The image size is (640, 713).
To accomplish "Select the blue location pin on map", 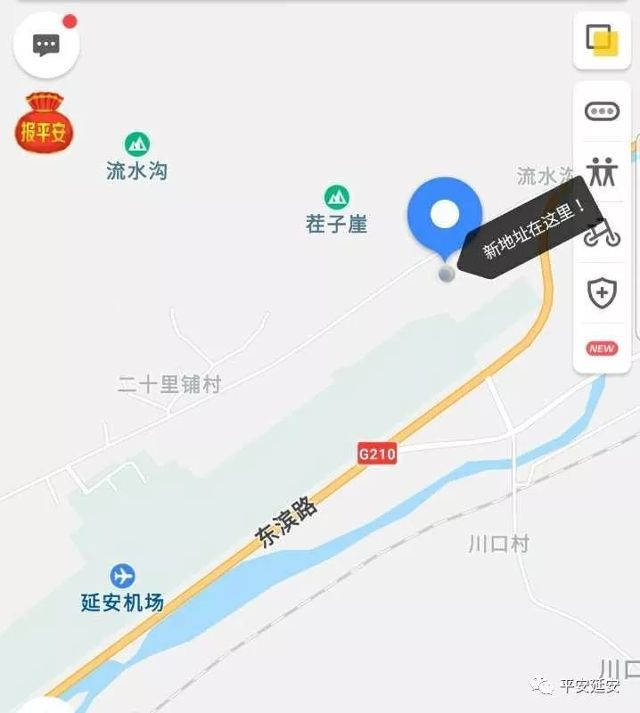I will [445, 215].
